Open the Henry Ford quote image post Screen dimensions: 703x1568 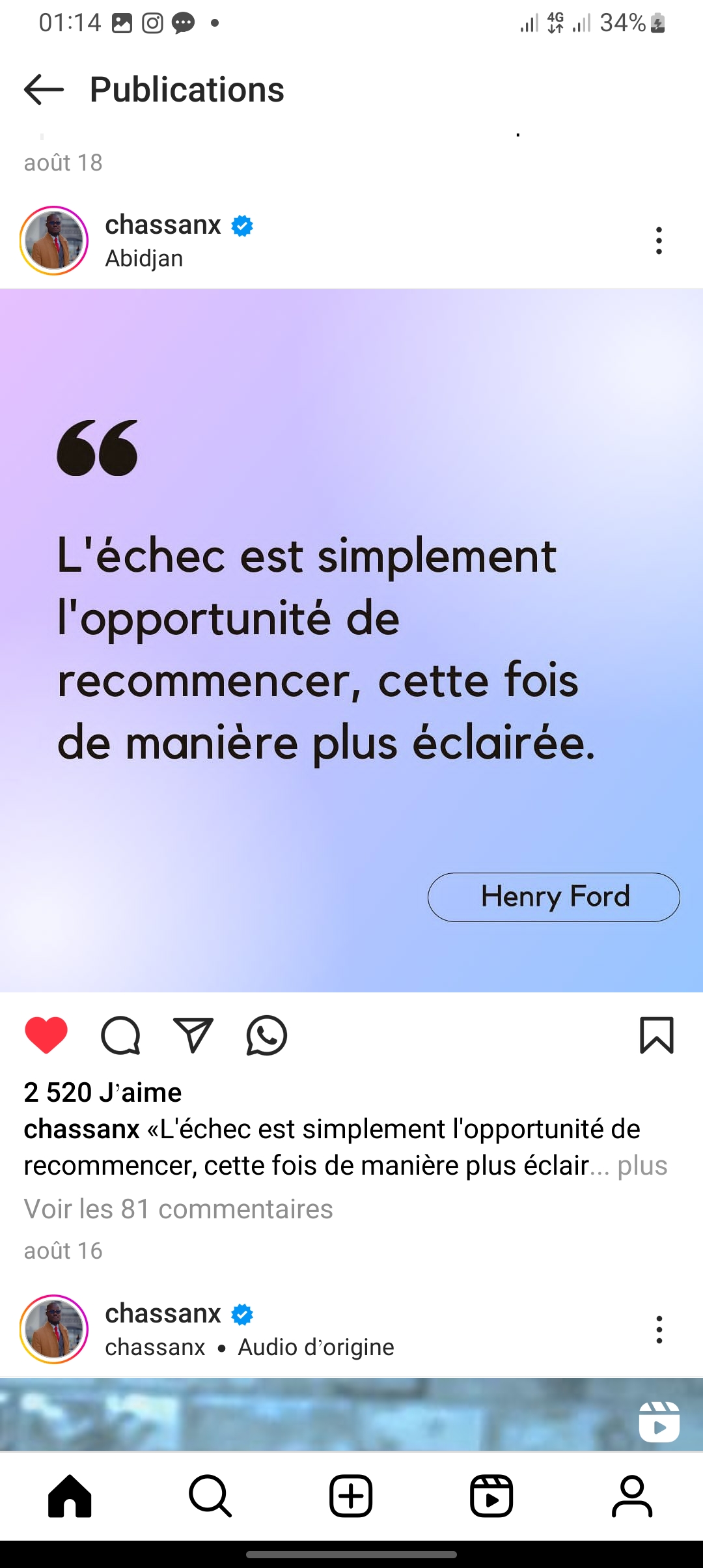pyautogui.click(x=351, y=641)
